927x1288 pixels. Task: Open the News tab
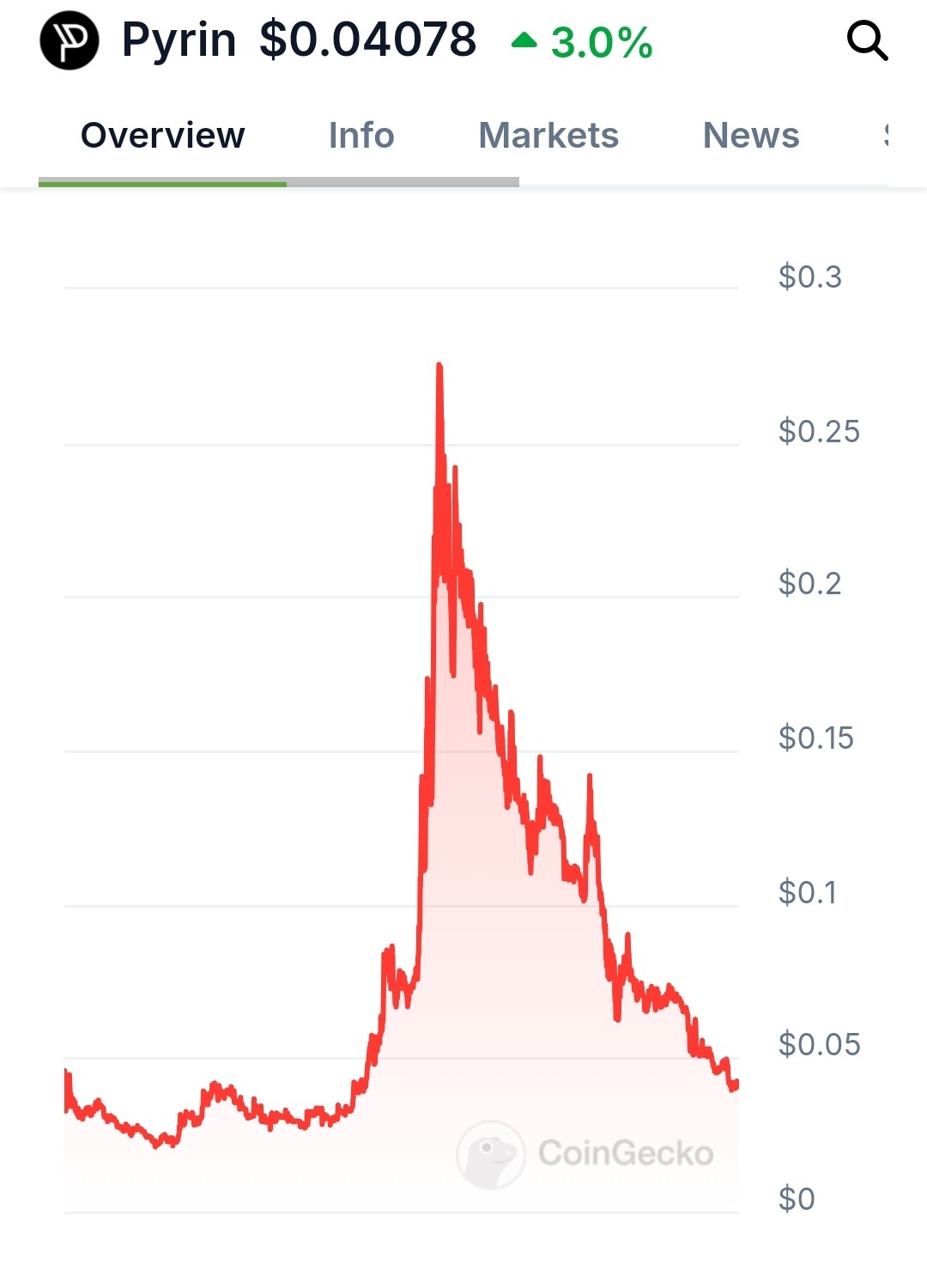(x=751, y=136)
